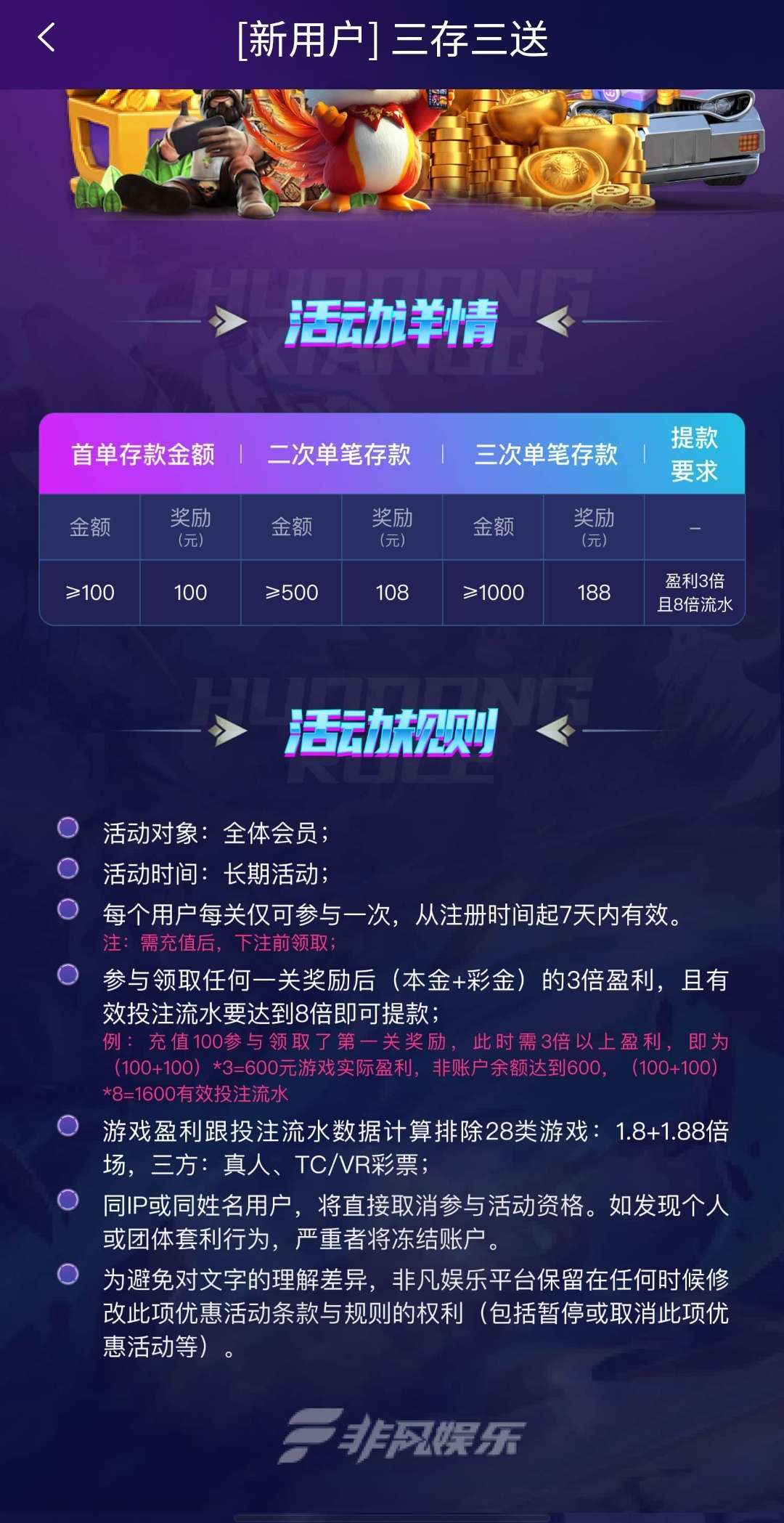
Task: Go back from the 三存三送 promotion page
Action: click(x=46, y=38)
